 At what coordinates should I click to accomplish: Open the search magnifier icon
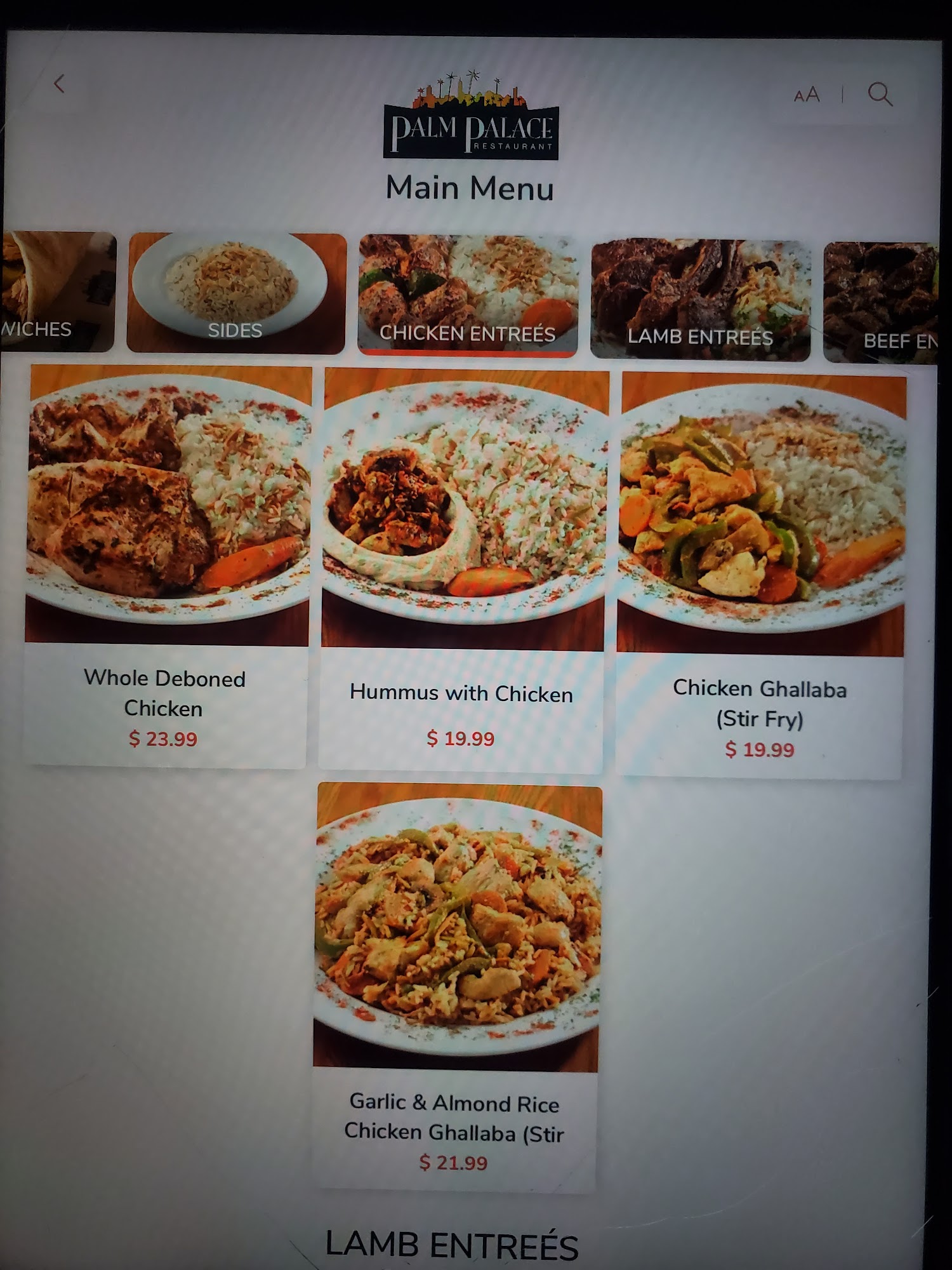tap(880, 94)
